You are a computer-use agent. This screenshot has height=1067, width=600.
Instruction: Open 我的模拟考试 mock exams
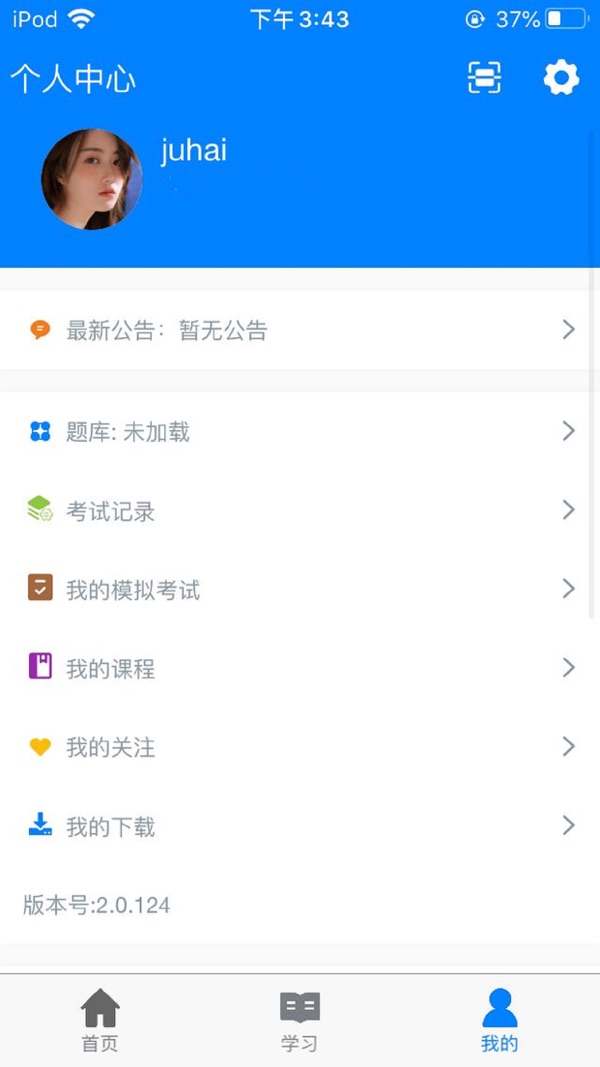[300, 590]
